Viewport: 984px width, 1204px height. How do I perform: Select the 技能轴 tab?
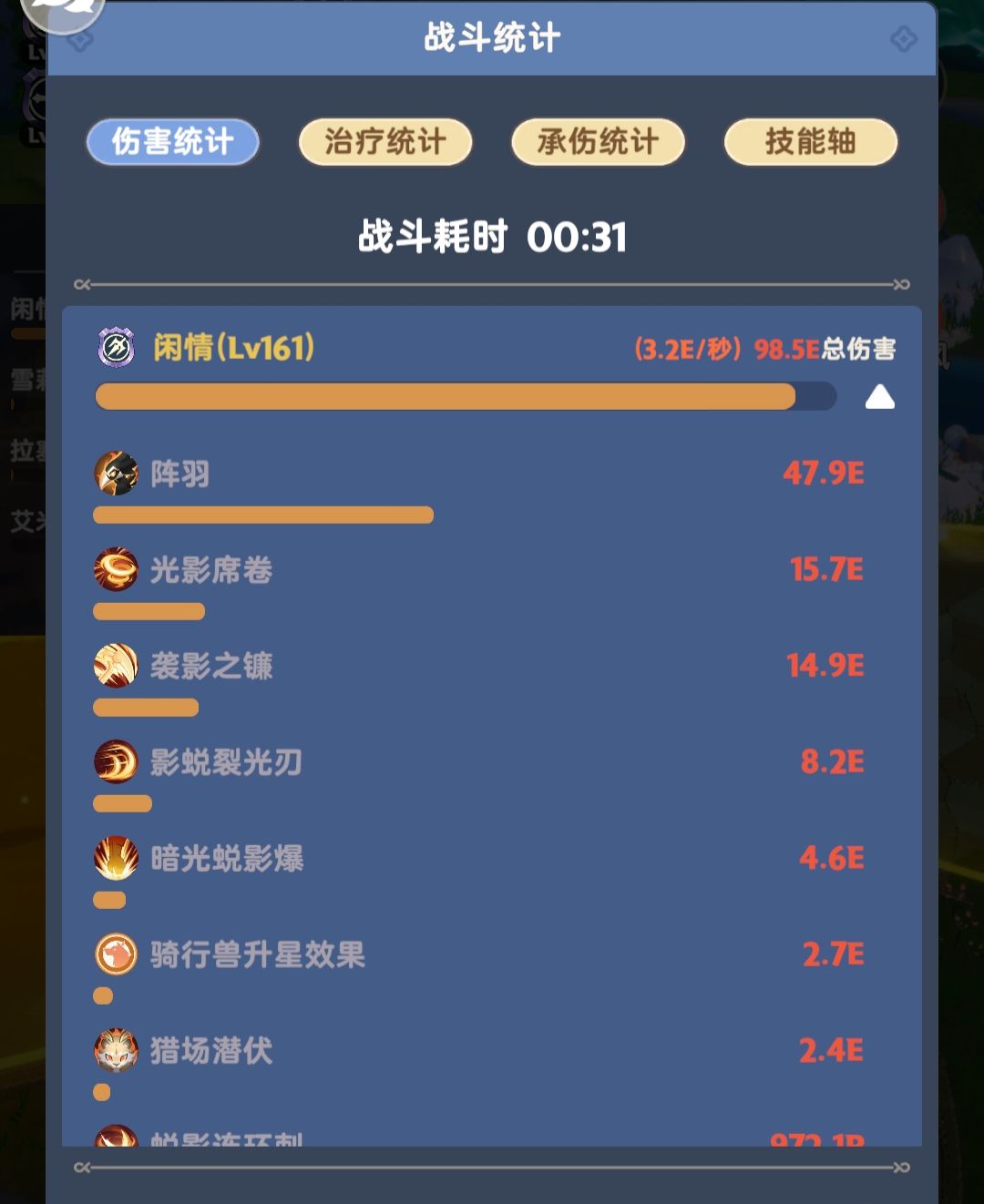pyautogui.click(x=810, y=142)
